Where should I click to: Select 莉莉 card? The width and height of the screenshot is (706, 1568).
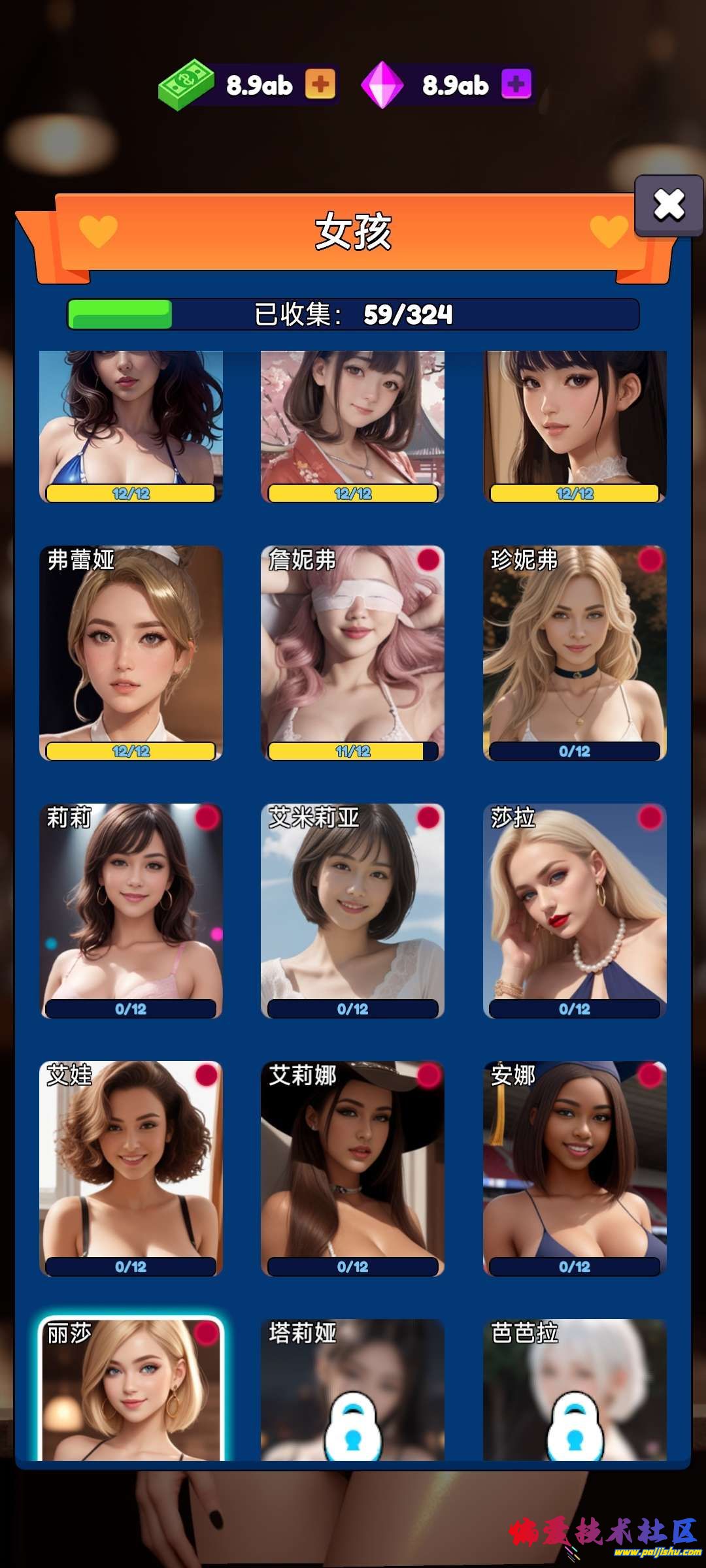pyautogui.click(x=131, y=910)
